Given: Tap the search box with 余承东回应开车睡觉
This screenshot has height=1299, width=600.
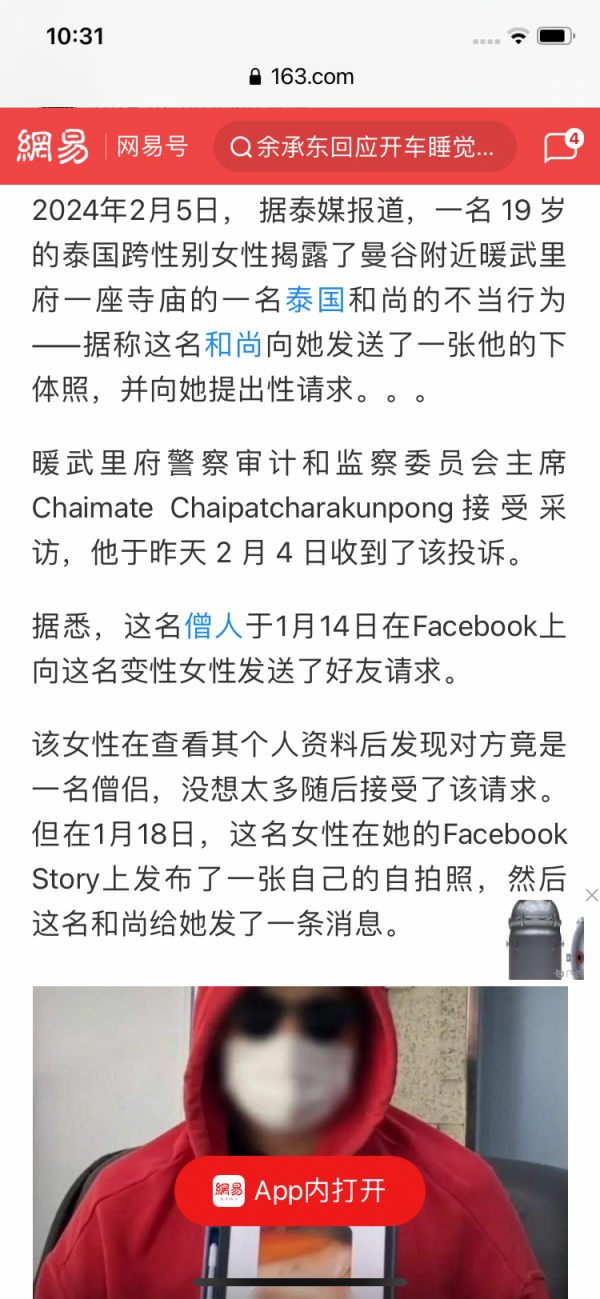Looking at the screenshot, I should [365, 148].
